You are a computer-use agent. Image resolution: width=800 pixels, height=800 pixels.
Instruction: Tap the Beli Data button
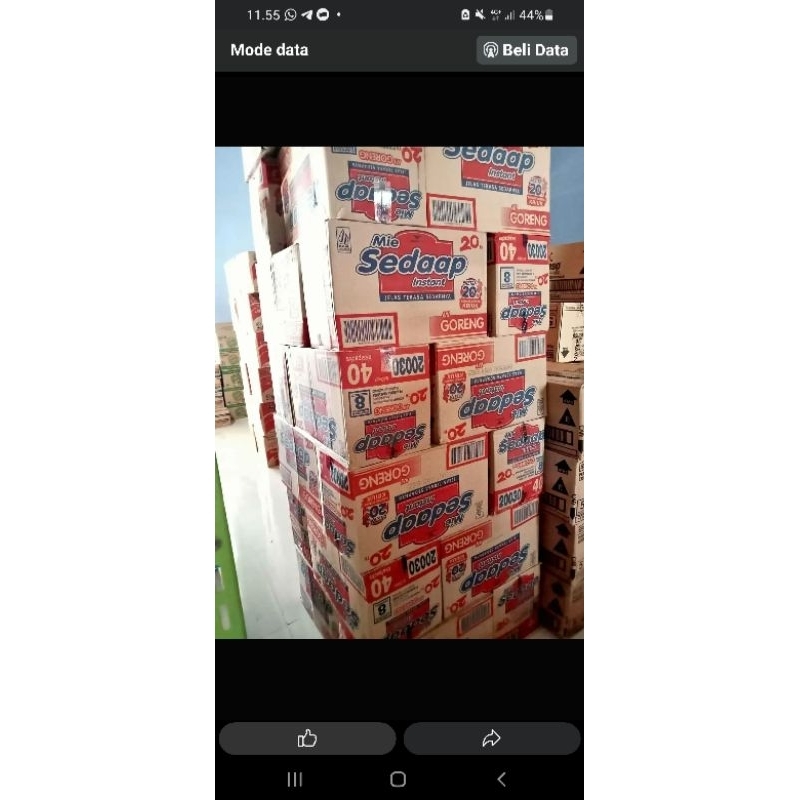(526, 50)
